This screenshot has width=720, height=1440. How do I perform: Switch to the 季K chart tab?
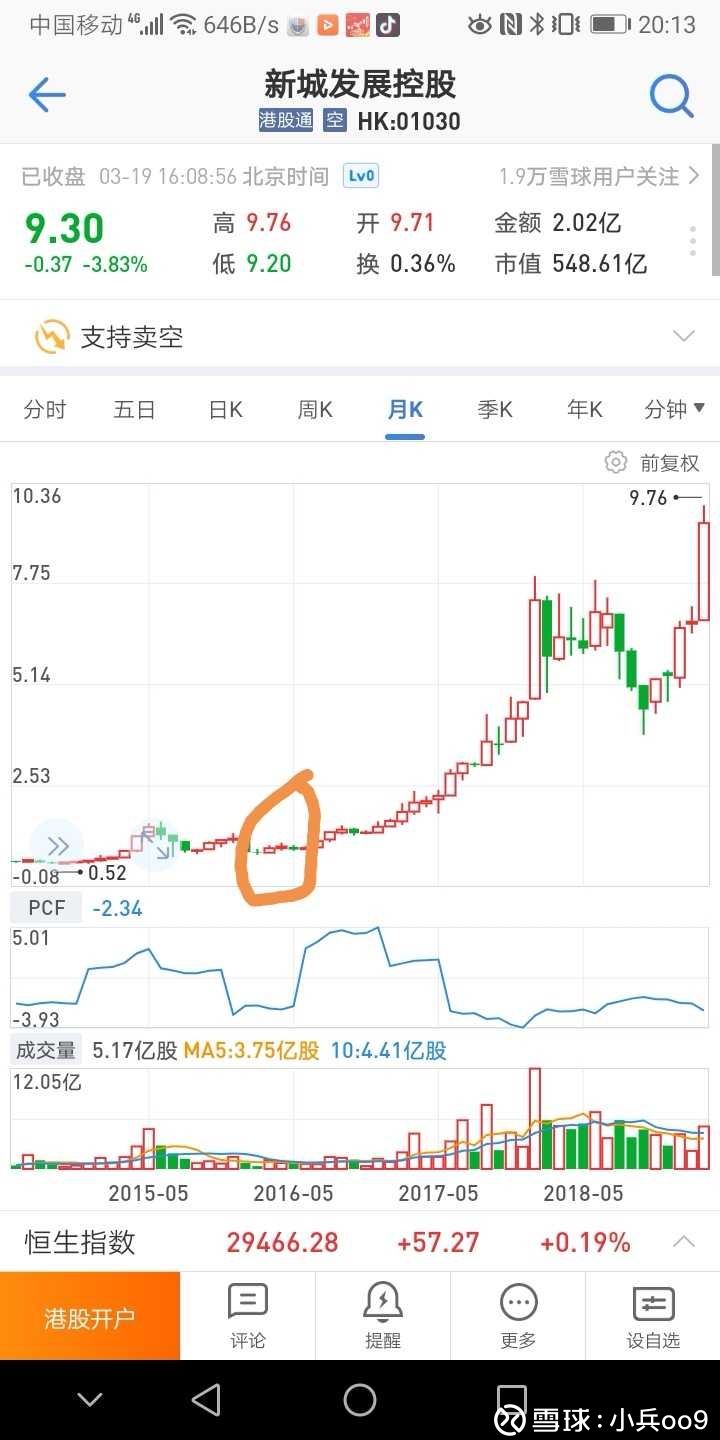click(495, 409)
